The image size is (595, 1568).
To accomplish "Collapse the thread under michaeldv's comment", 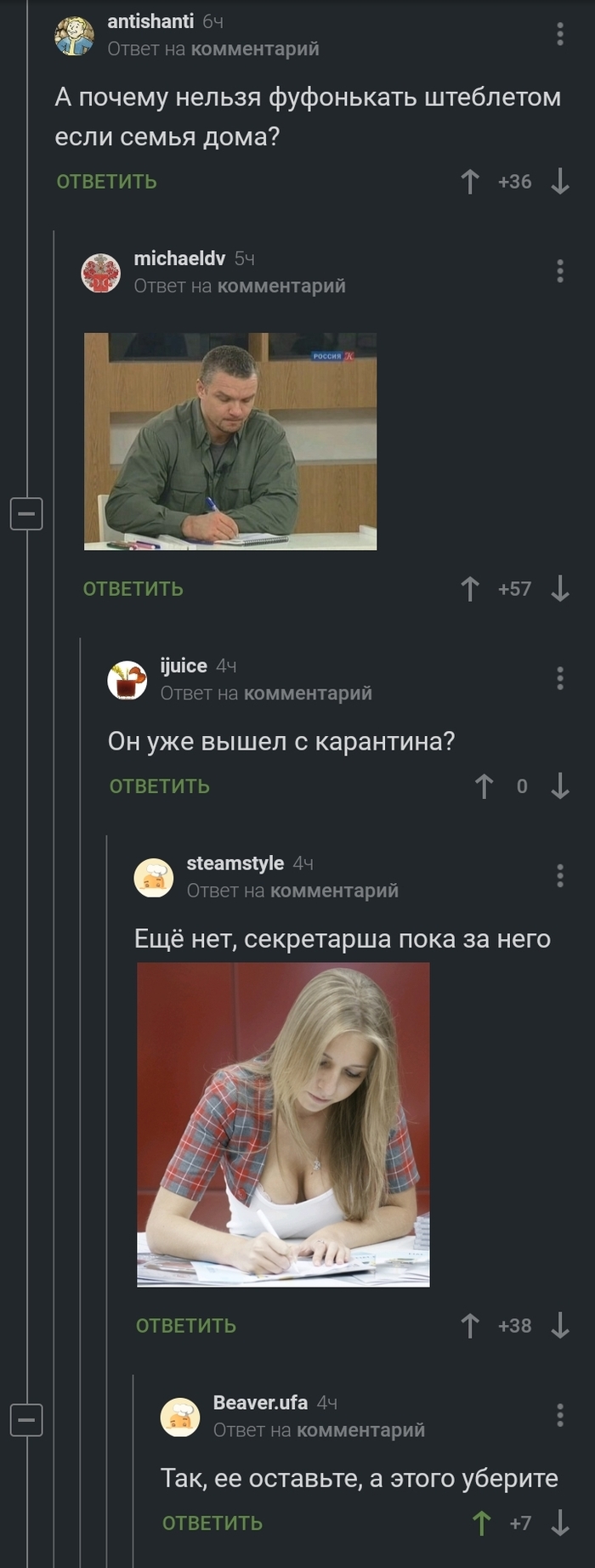I will pos(26,513).
